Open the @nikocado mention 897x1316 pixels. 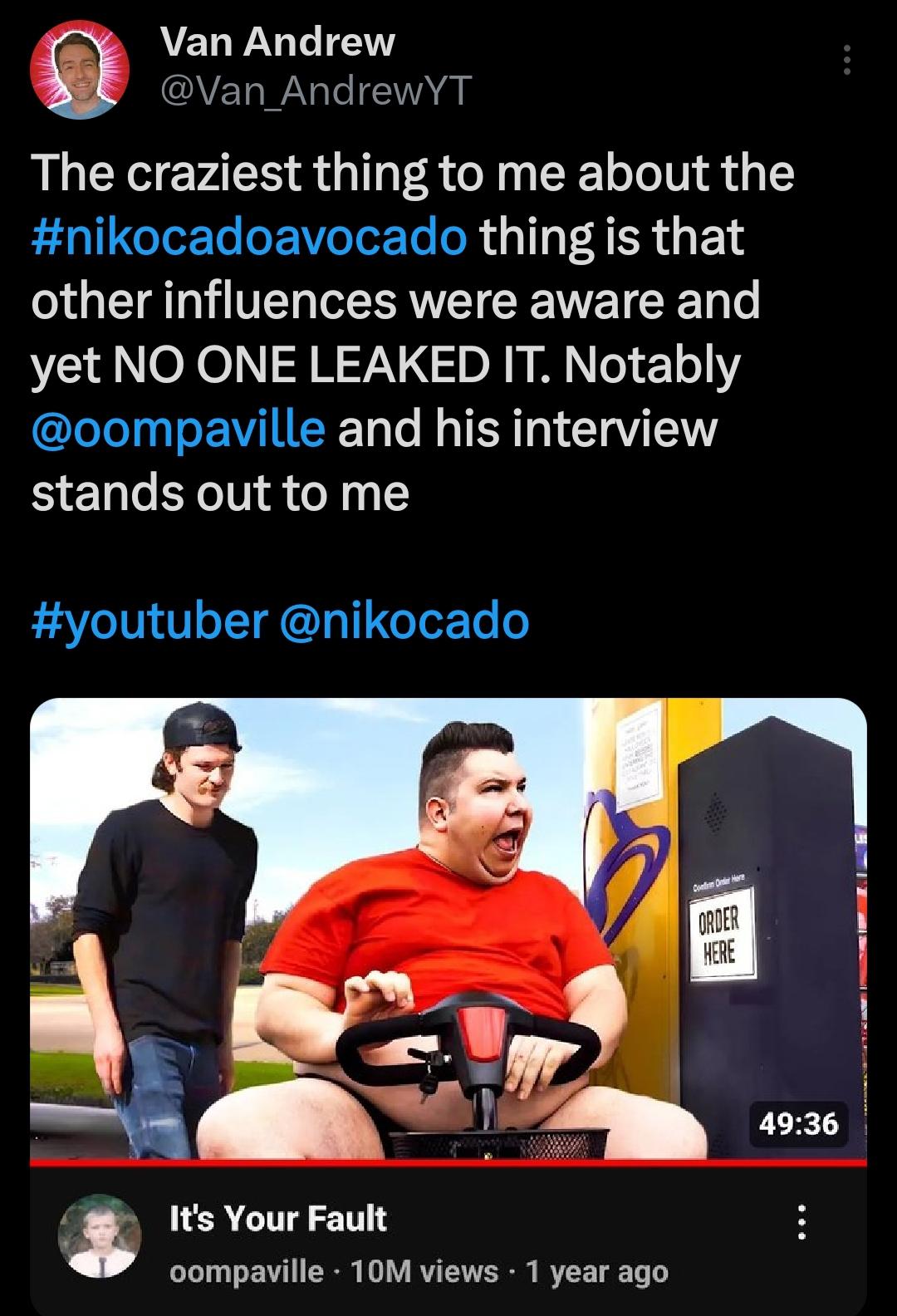click(x=407, y=621)
